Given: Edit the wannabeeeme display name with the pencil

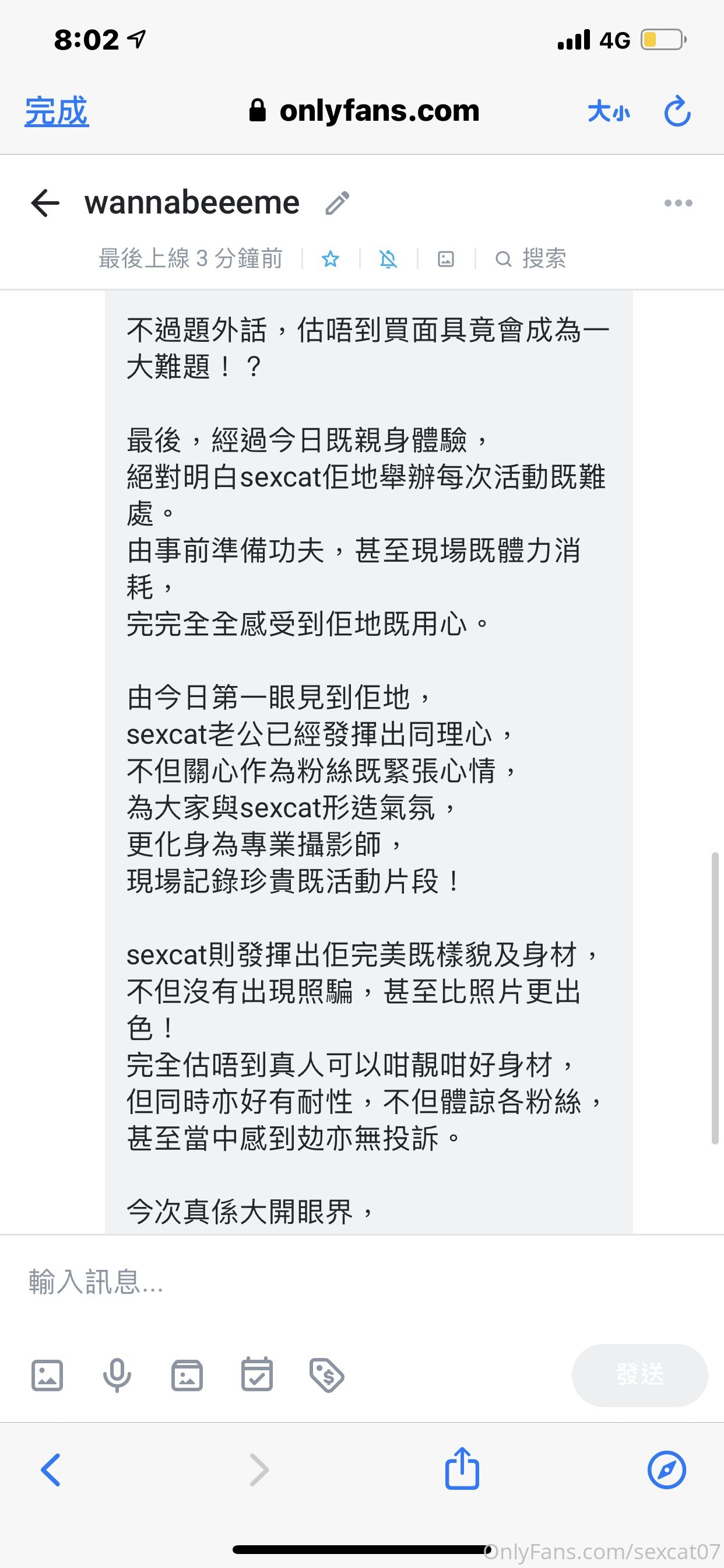Looking at the screenshot, I should (x=337, y=202).
